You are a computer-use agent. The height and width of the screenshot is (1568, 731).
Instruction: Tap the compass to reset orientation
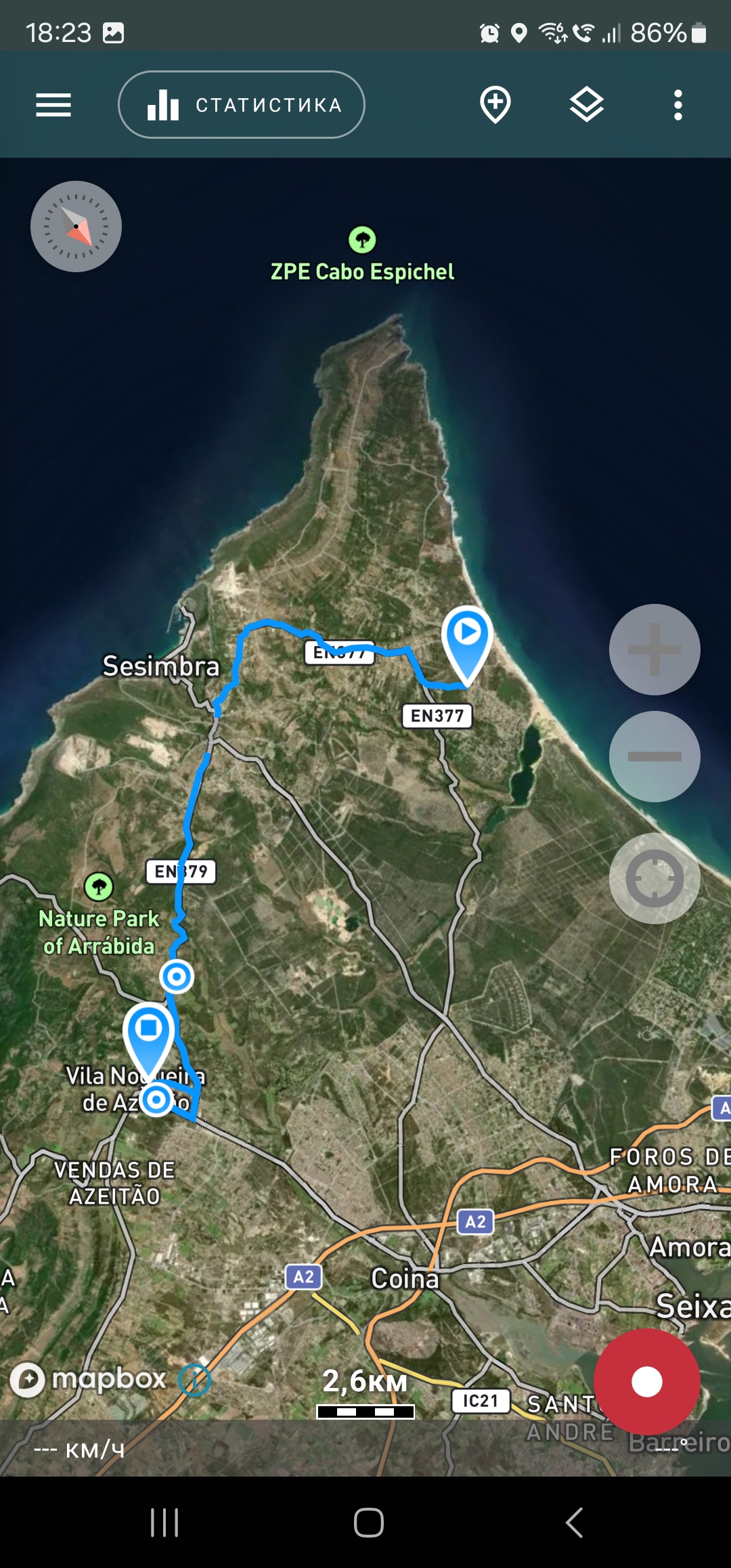pos(76,226)
